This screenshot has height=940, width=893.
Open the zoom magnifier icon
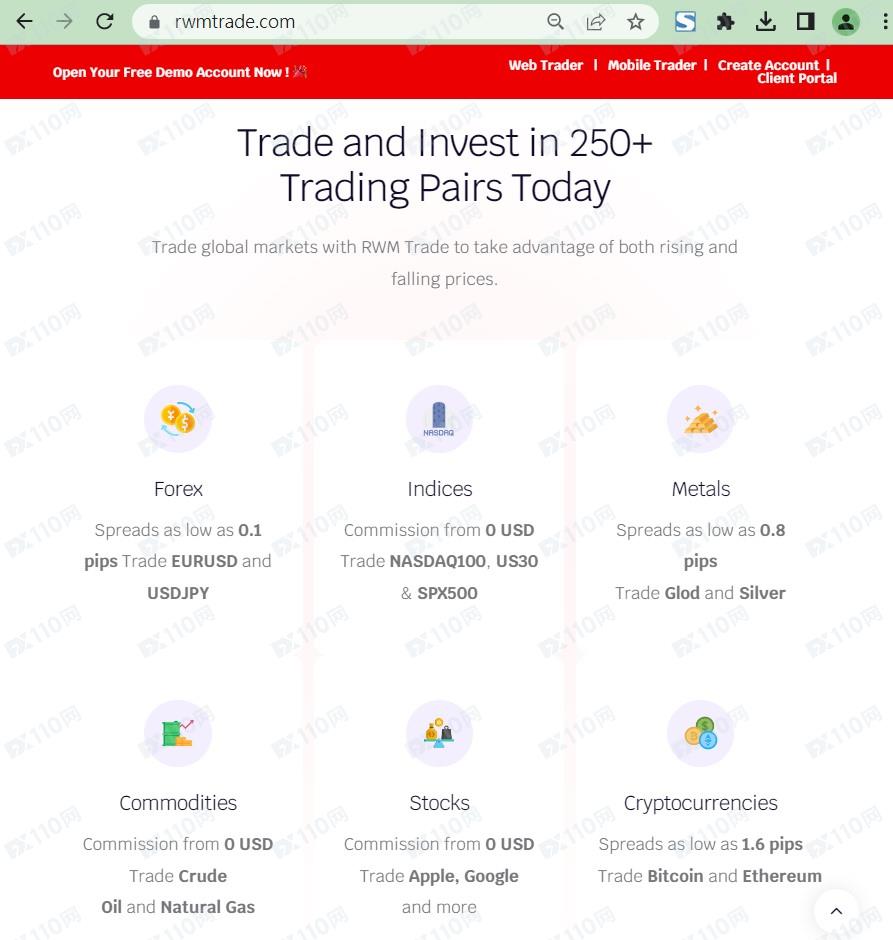click(x=555, y=21)
